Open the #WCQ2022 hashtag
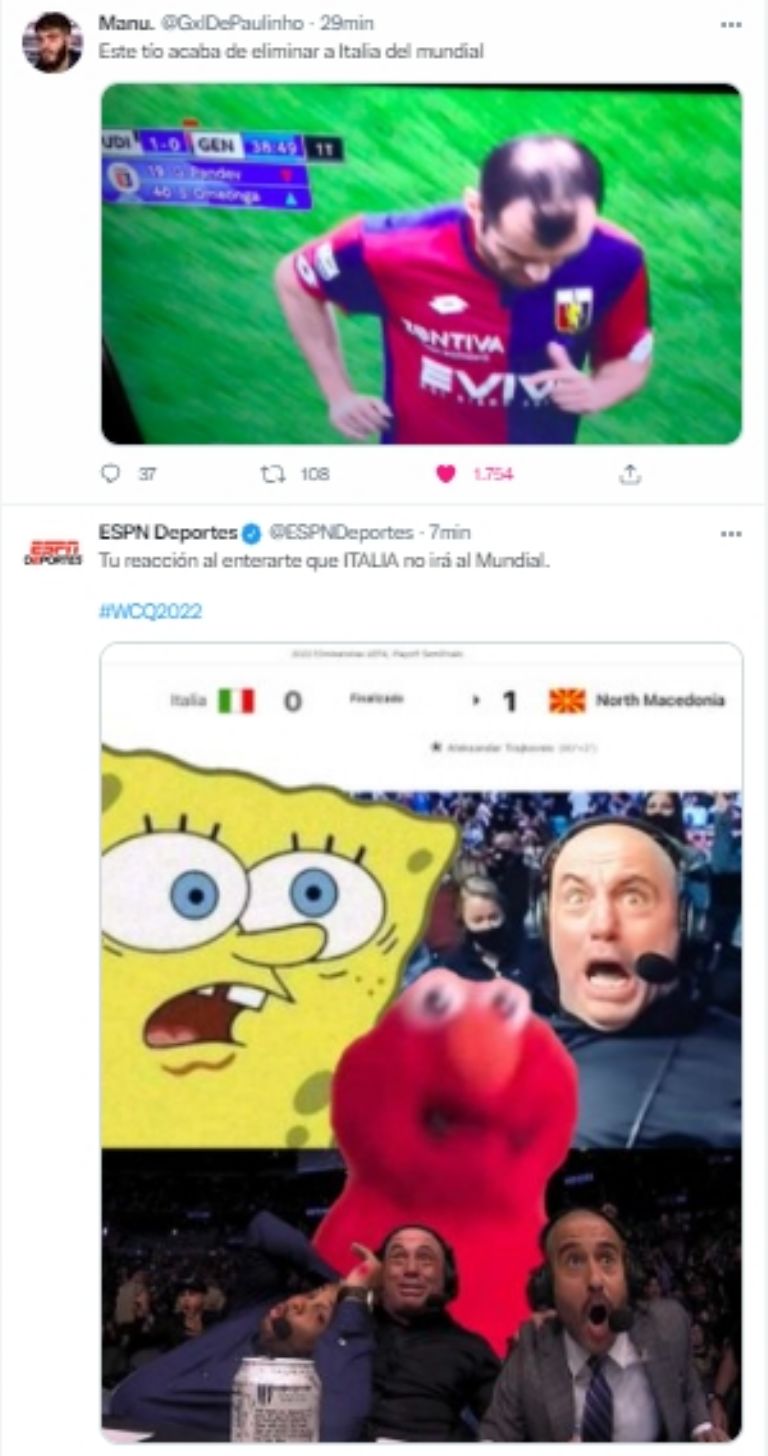Image resolution: width=768 pixels, height=1456 pixels. pos(150,611)
